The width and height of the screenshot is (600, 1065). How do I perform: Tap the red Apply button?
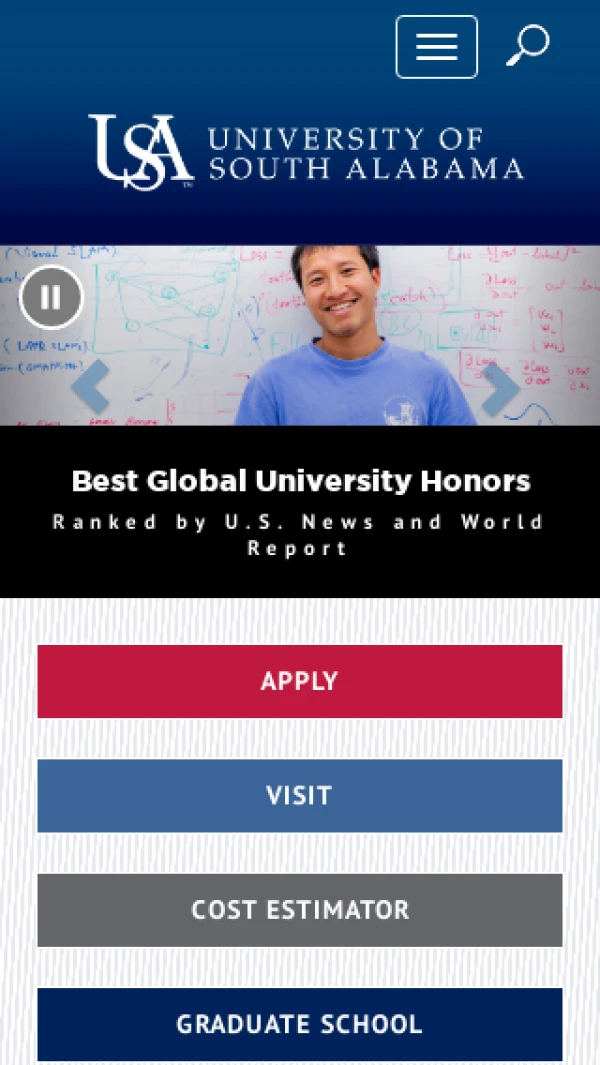300,681
